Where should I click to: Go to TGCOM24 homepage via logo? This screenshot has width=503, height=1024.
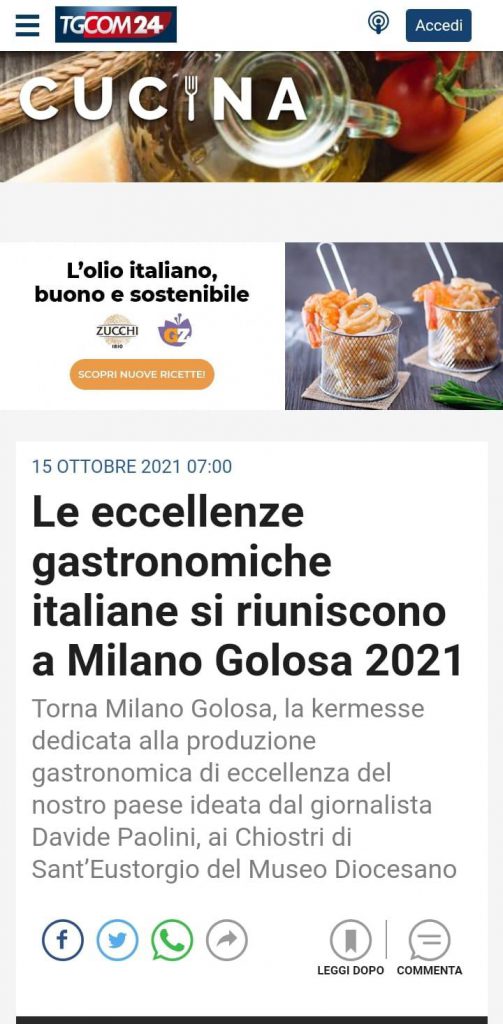tap(116, 25)
